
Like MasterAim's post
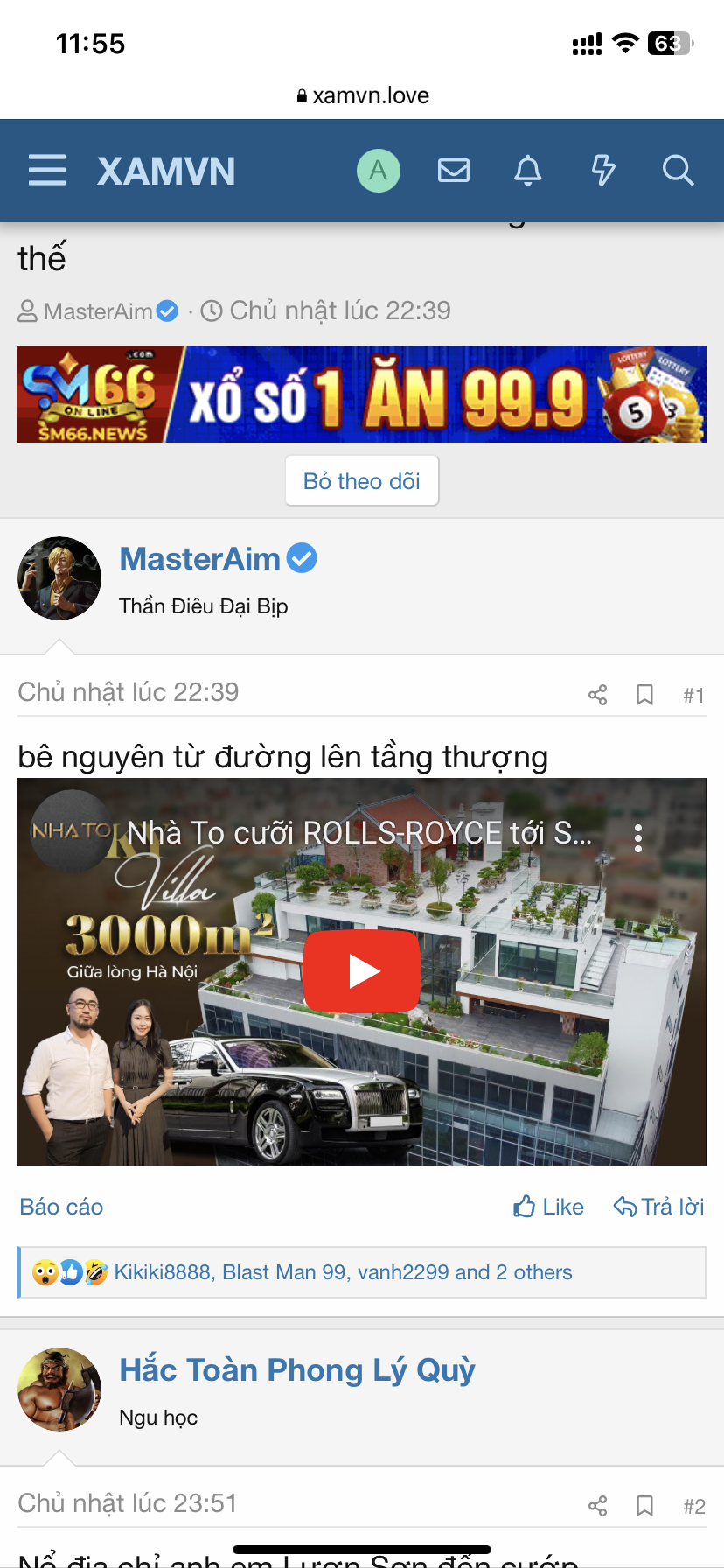(x=548, y=1207)
